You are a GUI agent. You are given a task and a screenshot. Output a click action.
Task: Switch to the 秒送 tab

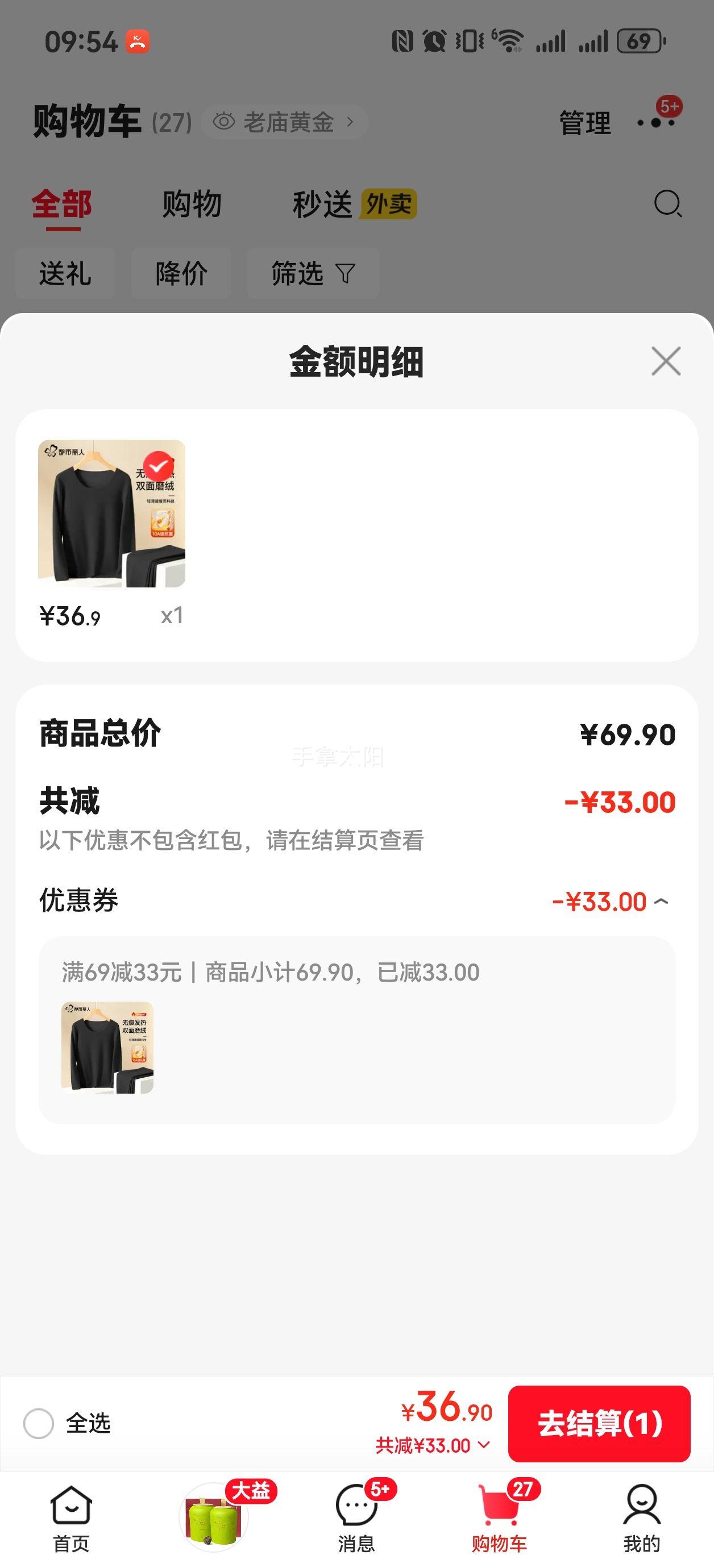[323, 203]
